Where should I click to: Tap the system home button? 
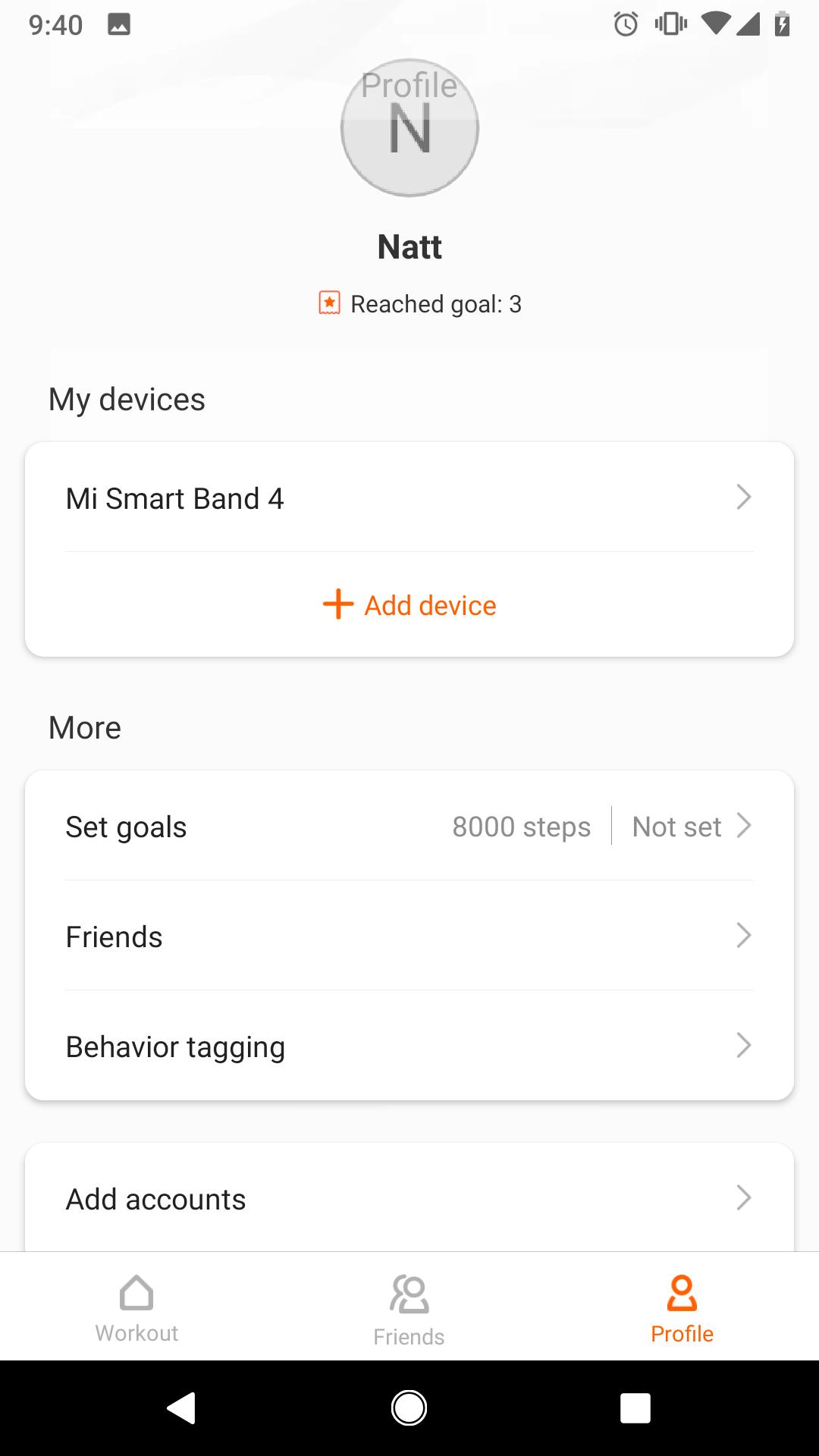coord(409,1408)
